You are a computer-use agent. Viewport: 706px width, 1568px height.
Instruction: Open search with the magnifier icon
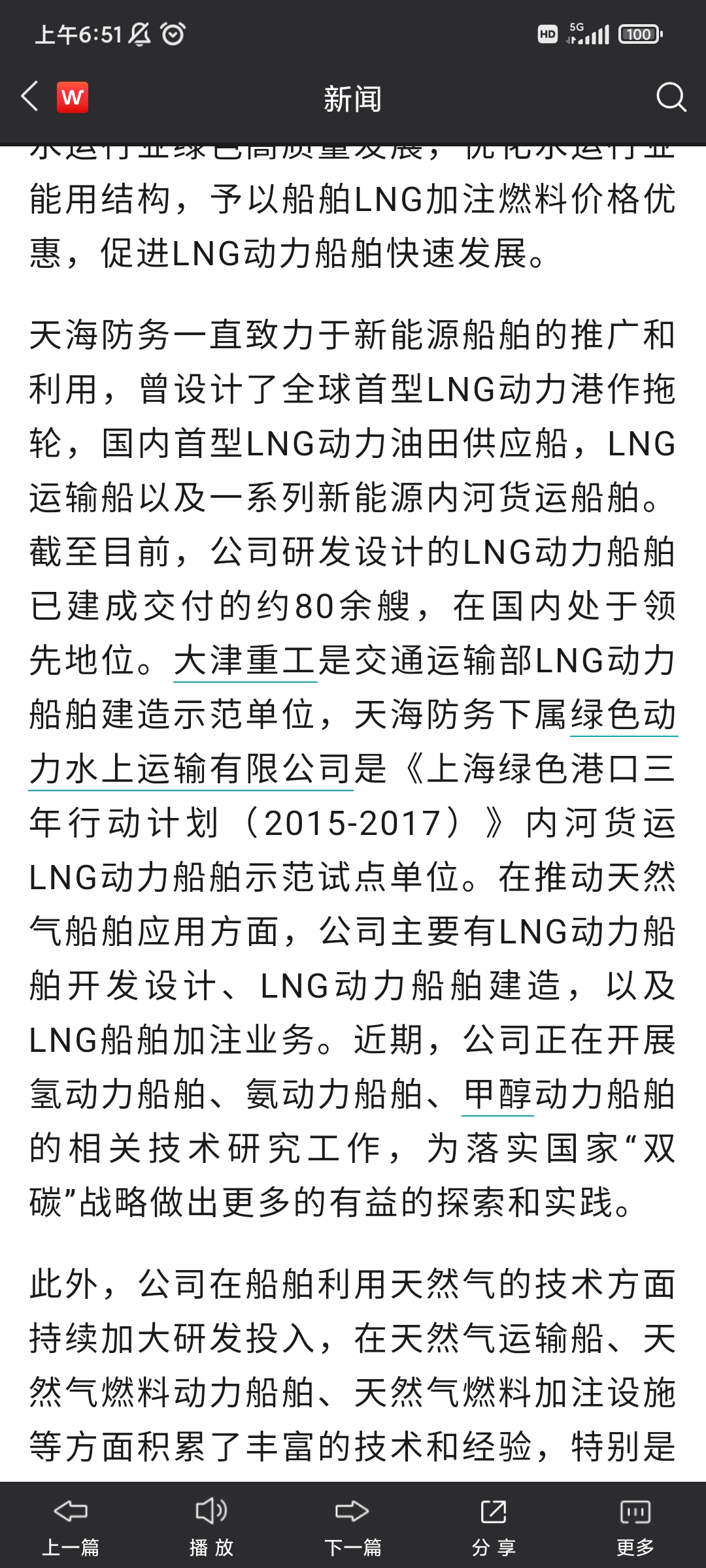click(671, 97)
